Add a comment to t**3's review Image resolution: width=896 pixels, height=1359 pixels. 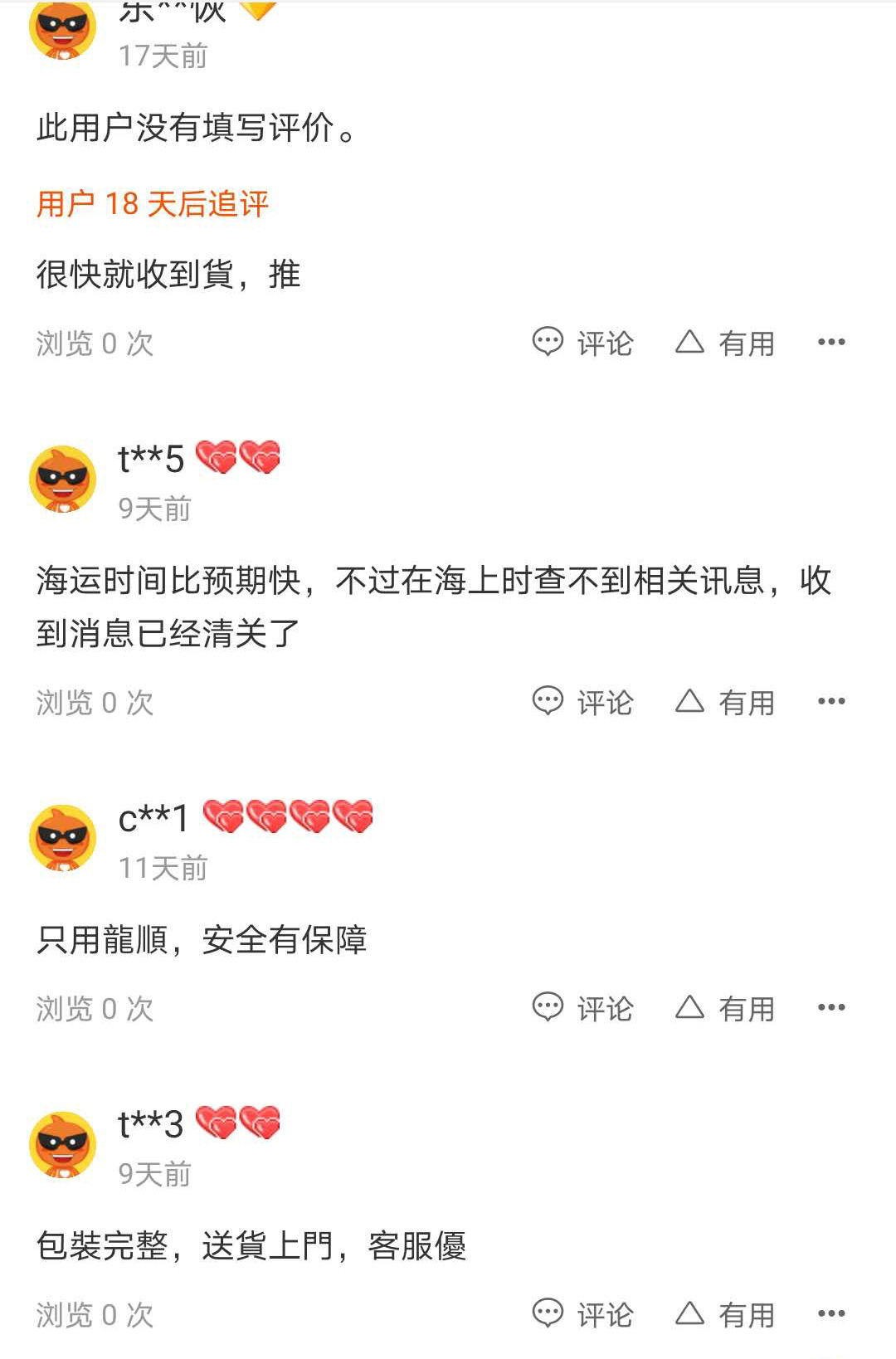point(582,1314)
